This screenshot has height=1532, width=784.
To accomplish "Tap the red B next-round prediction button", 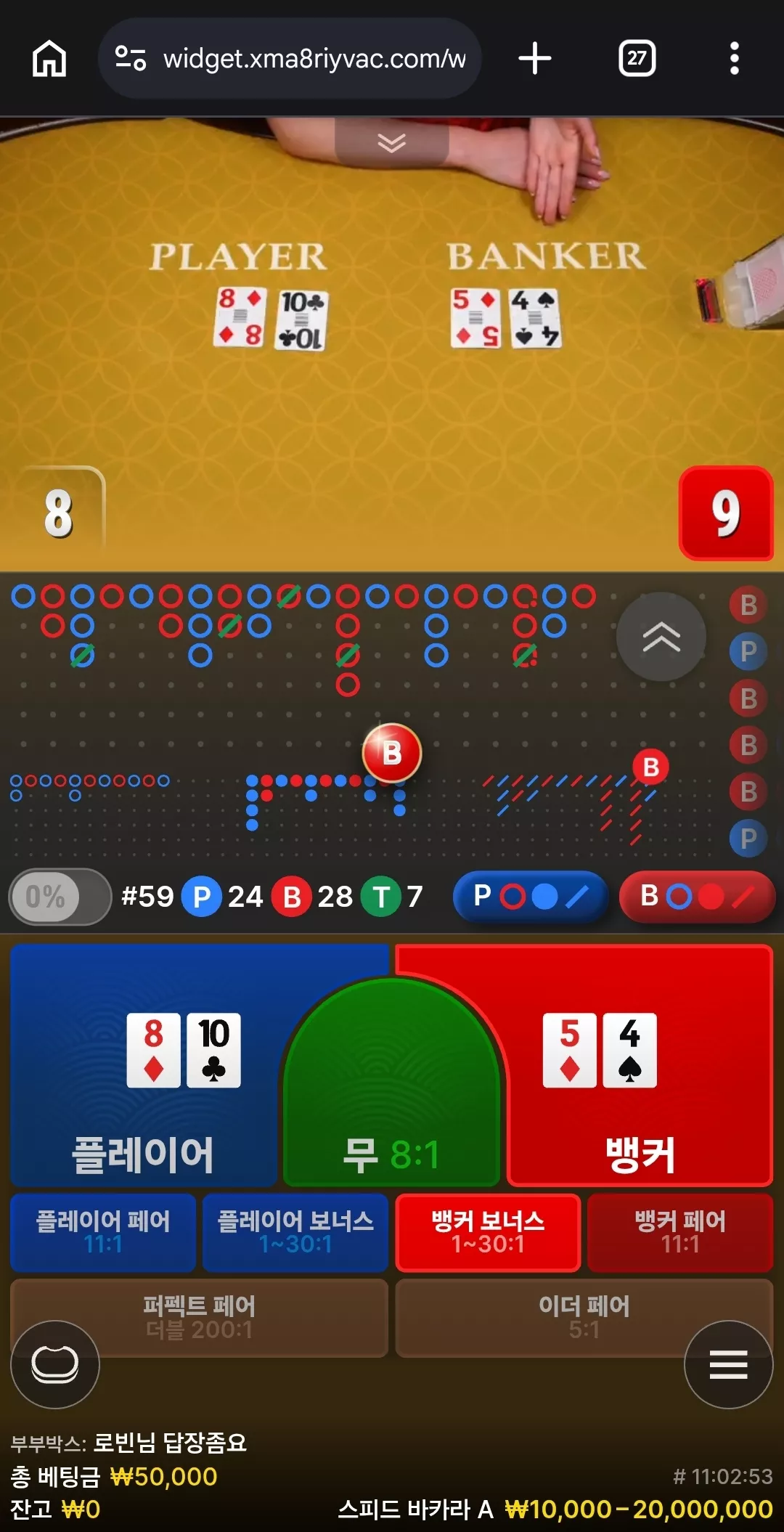I will pos(697,897).
